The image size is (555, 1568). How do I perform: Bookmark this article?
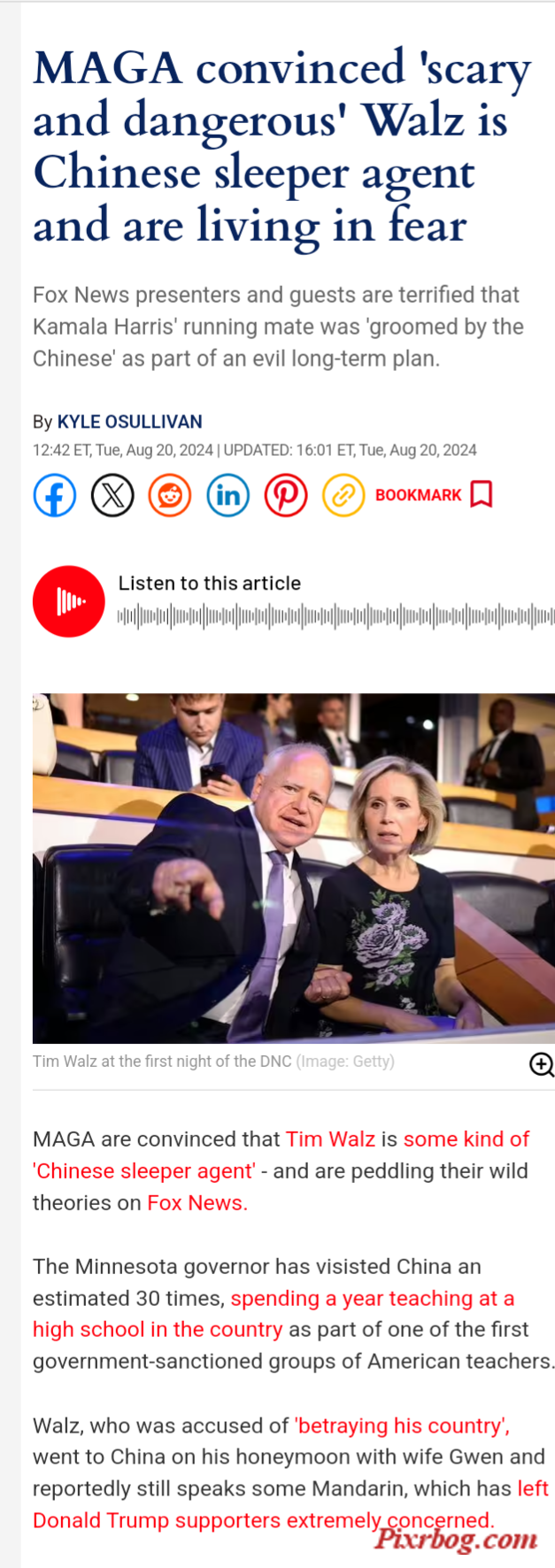434,495
